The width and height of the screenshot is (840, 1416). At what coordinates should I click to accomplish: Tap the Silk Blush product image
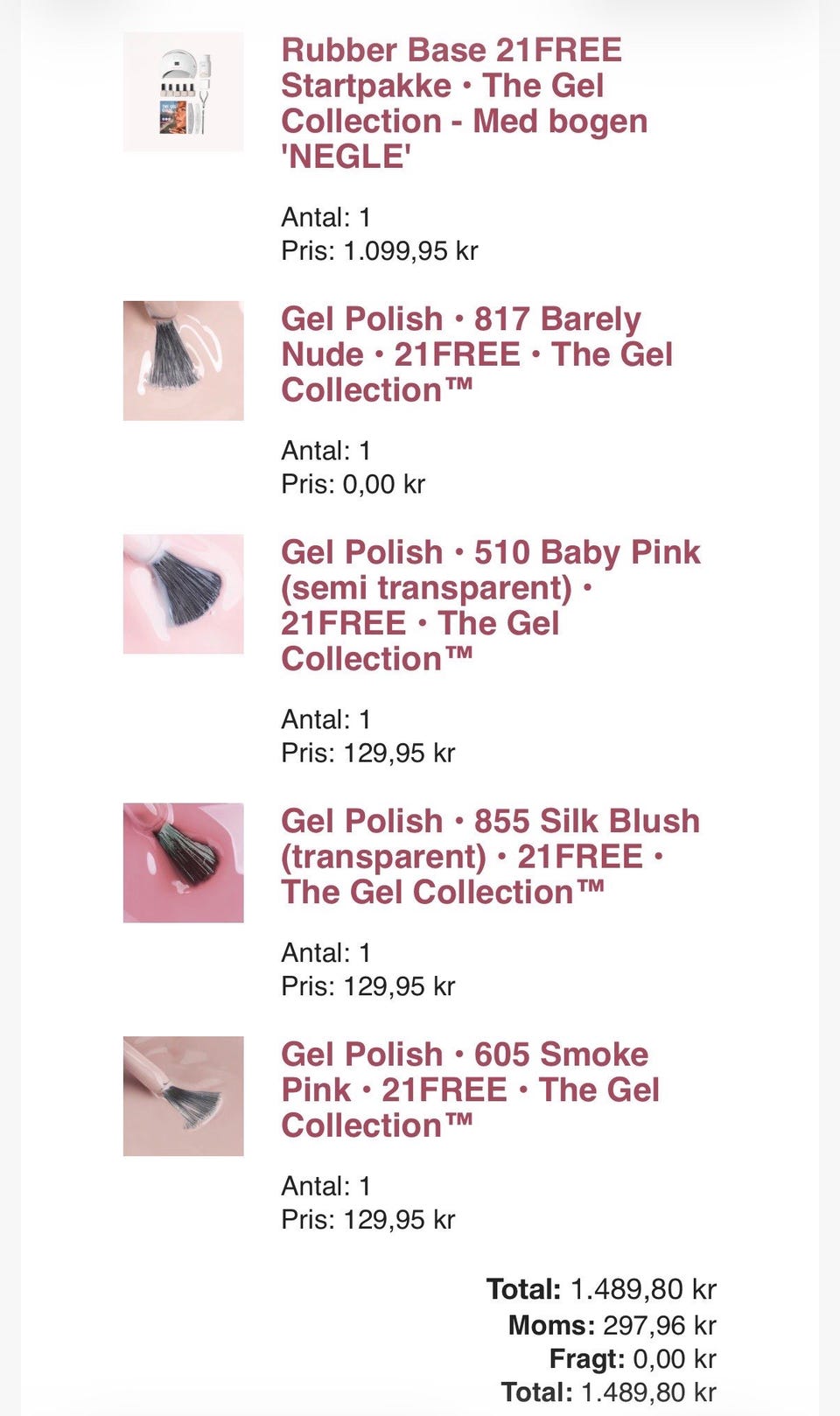click(x=183, y=863)
